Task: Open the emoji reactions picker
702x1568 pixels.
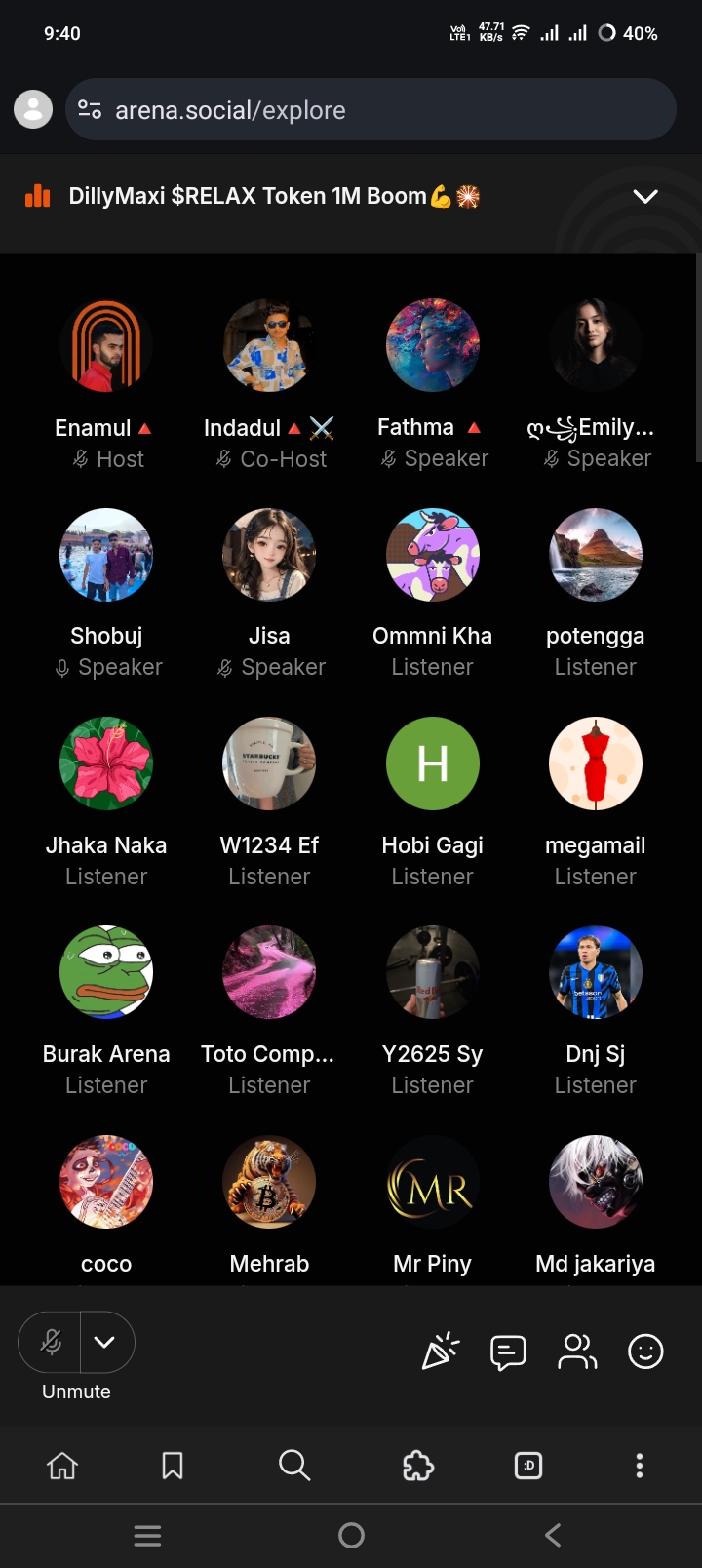Action: coord(645,1352)
